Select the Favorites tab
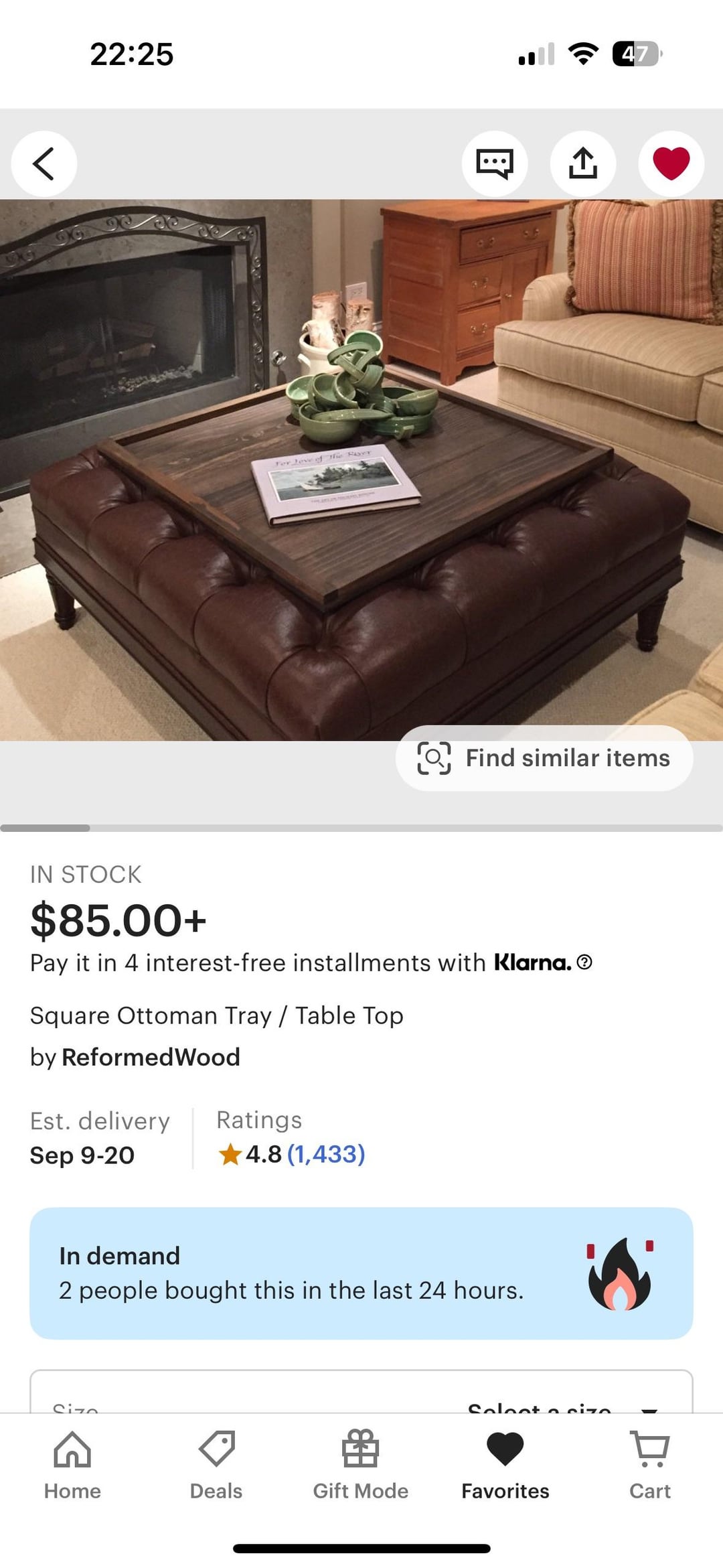The image size is (723, 1568). [x=505, y=1464]
